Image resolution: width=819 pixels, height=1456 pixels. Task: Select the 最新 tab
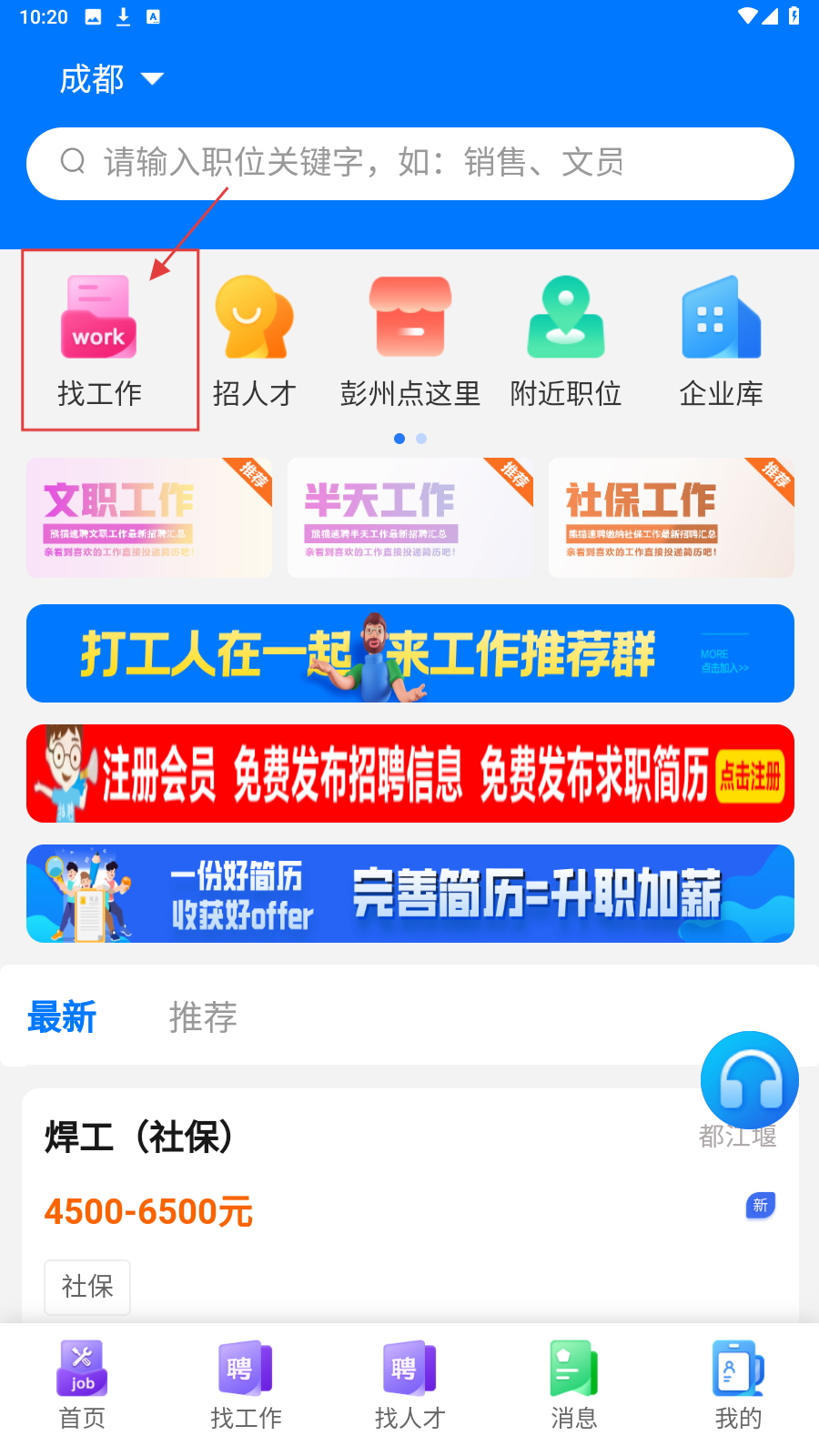pyautogui.click(x=62, y=1017)
